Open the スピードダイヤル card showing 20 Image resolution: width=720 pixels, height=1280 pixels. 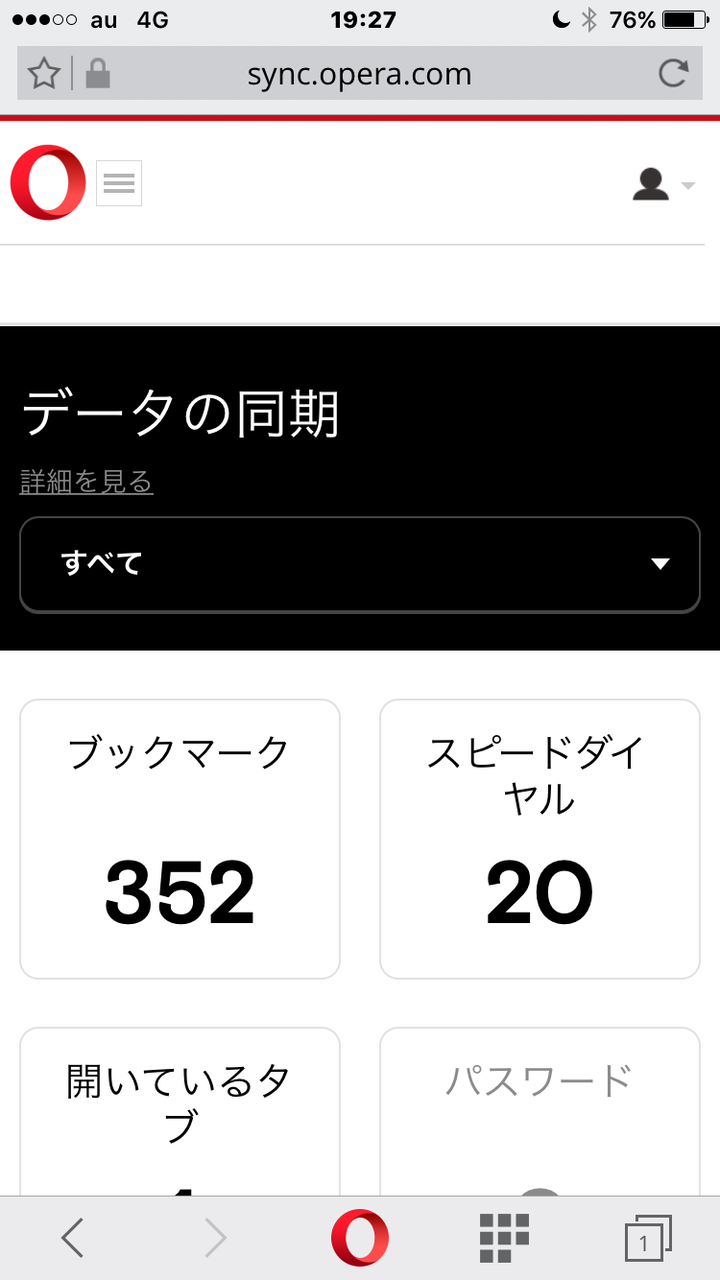coord(540,839)
